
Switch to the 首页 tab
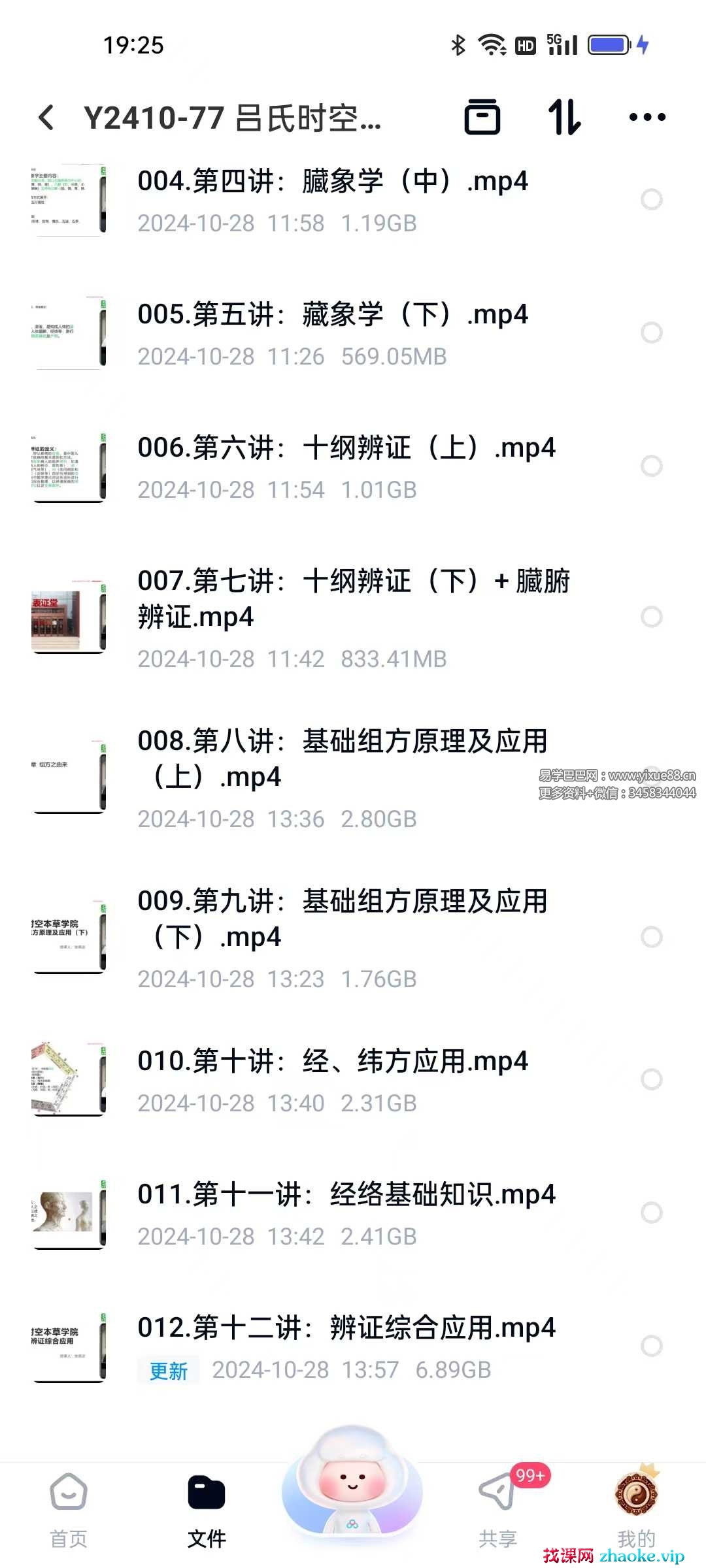coord(69,1511)
